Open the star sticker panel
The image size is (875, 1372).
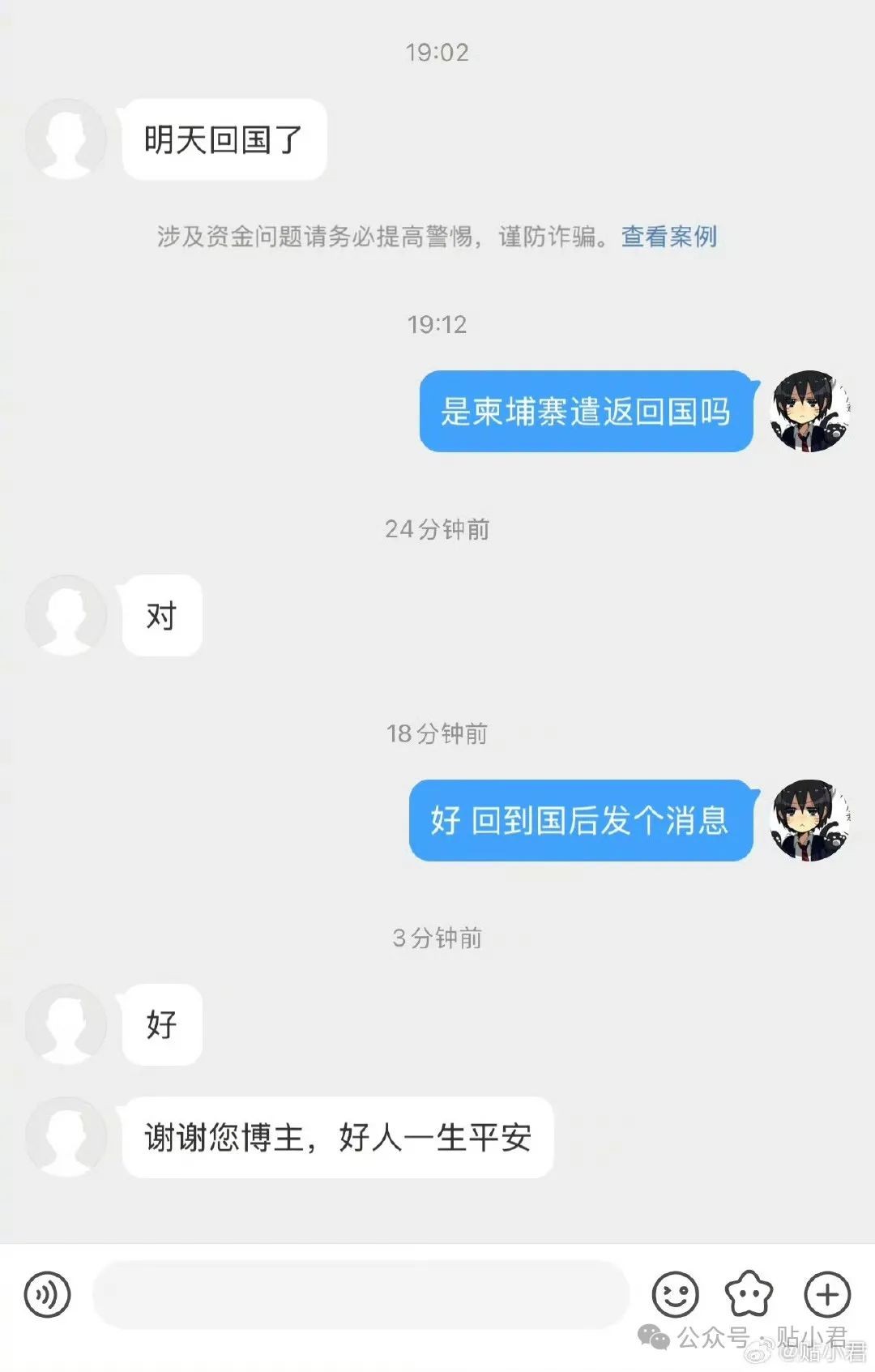749,1294
